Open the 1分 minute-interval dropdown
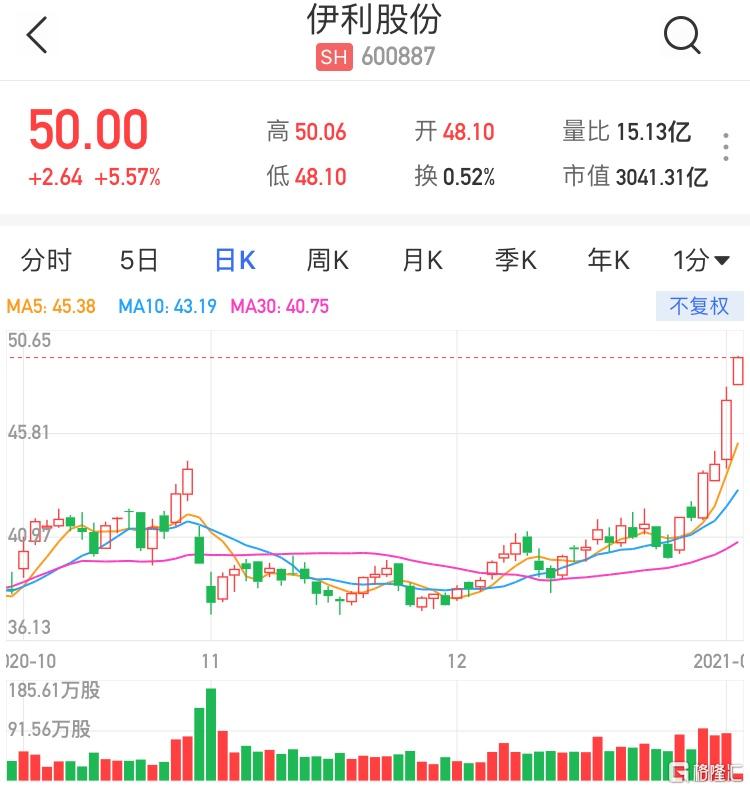 tap(701, 261)
